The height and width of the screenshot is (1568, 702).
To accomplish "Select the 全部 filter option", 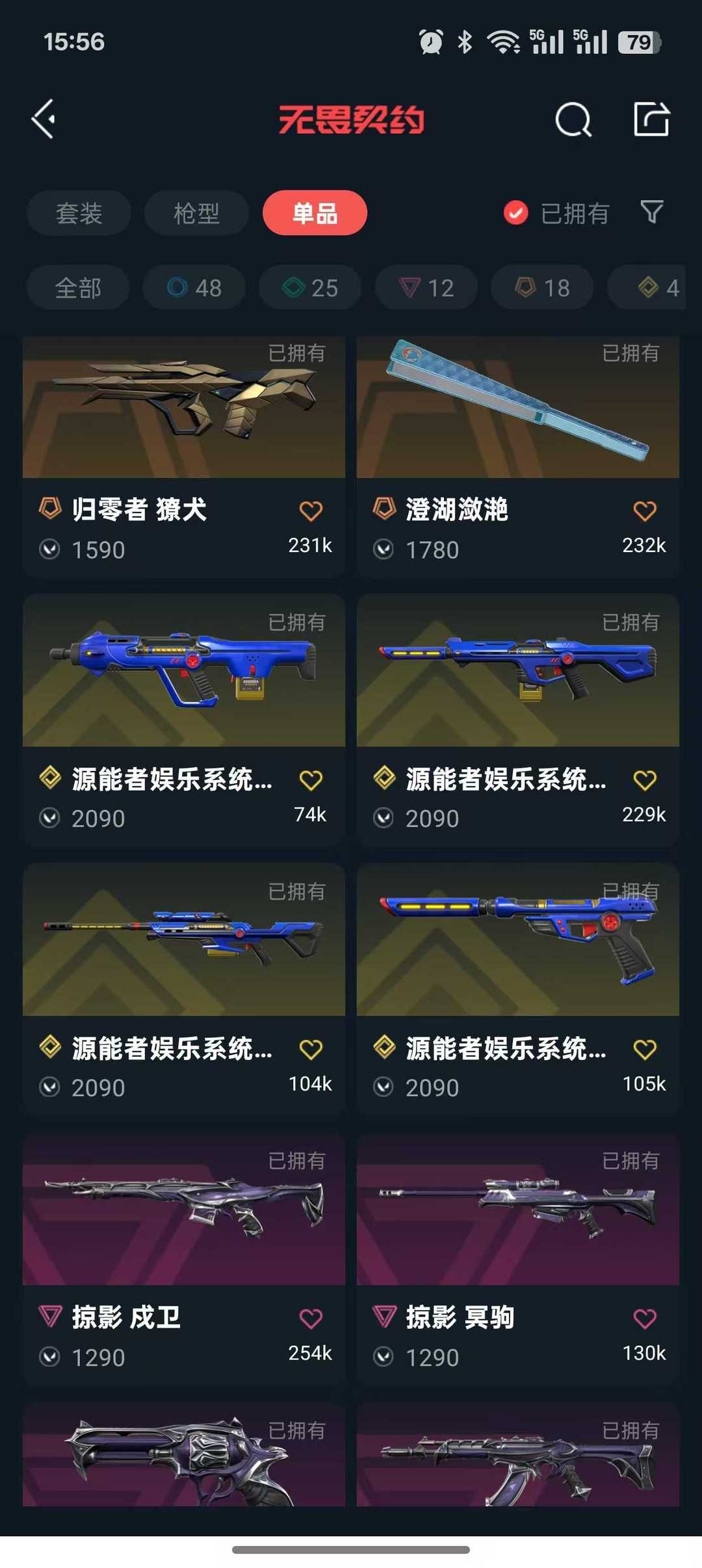I will (x=78, y=288).
